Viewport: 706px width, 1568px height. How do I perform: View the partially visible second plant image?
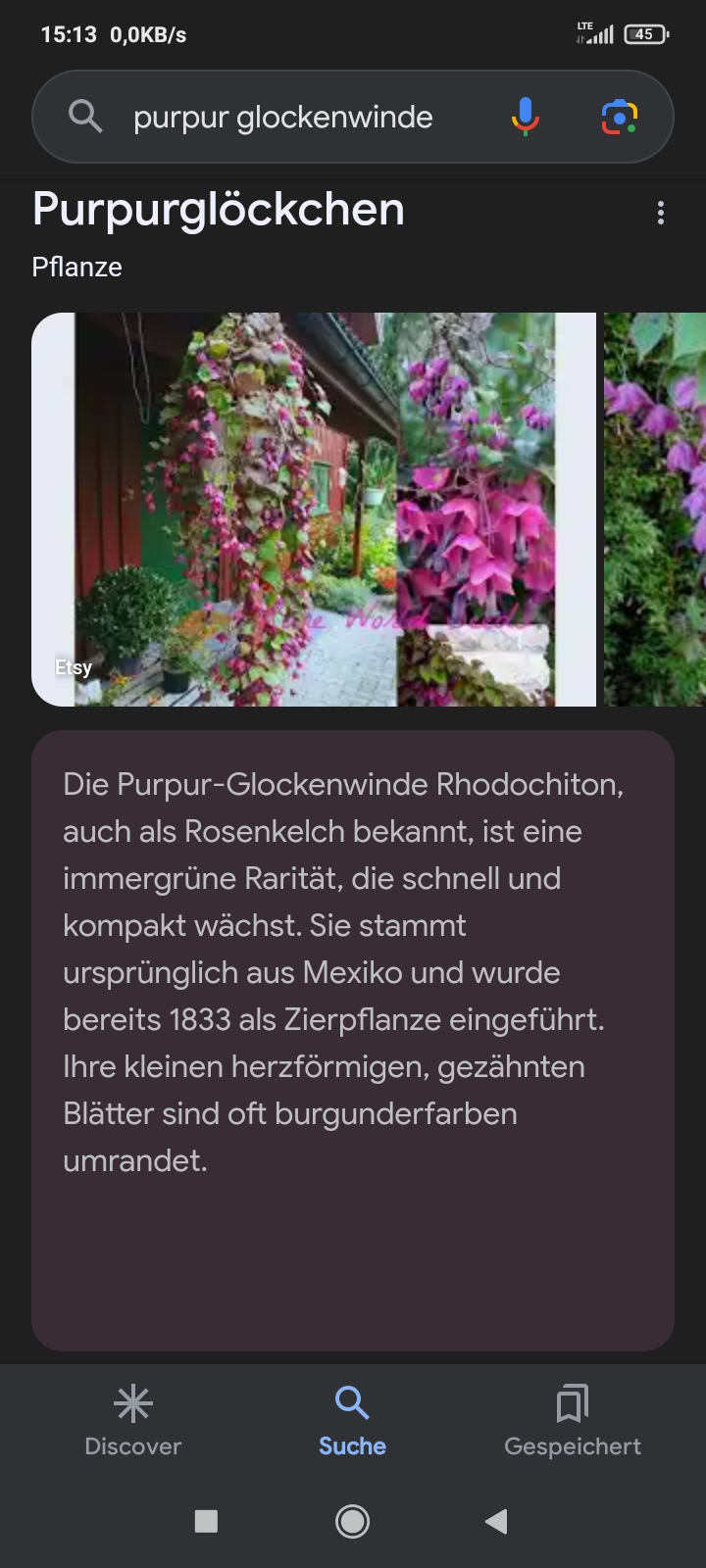pos(655,510)
